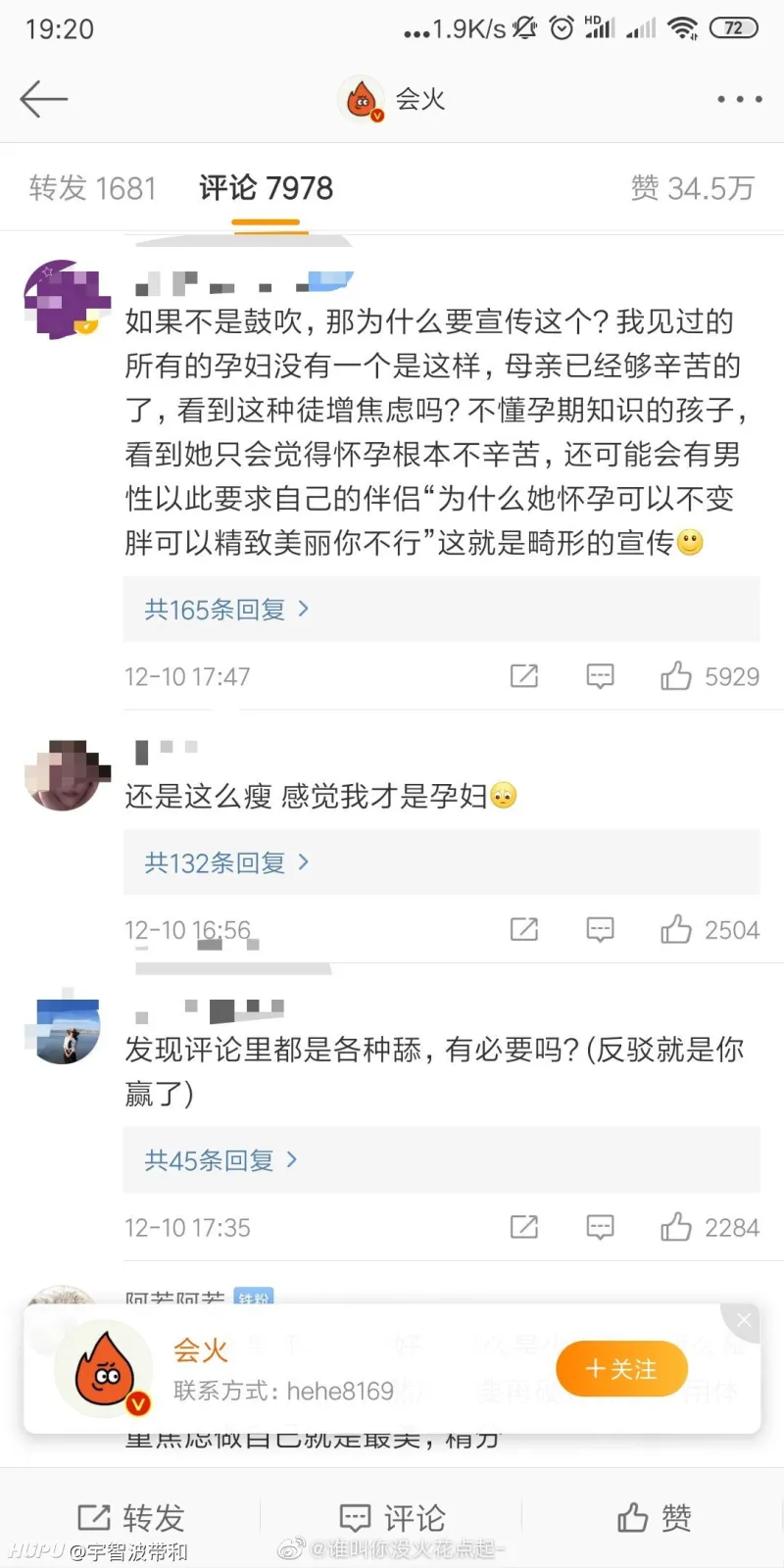
Task: Tap 转发 in the bottom bar
Action: [131, 1518]
